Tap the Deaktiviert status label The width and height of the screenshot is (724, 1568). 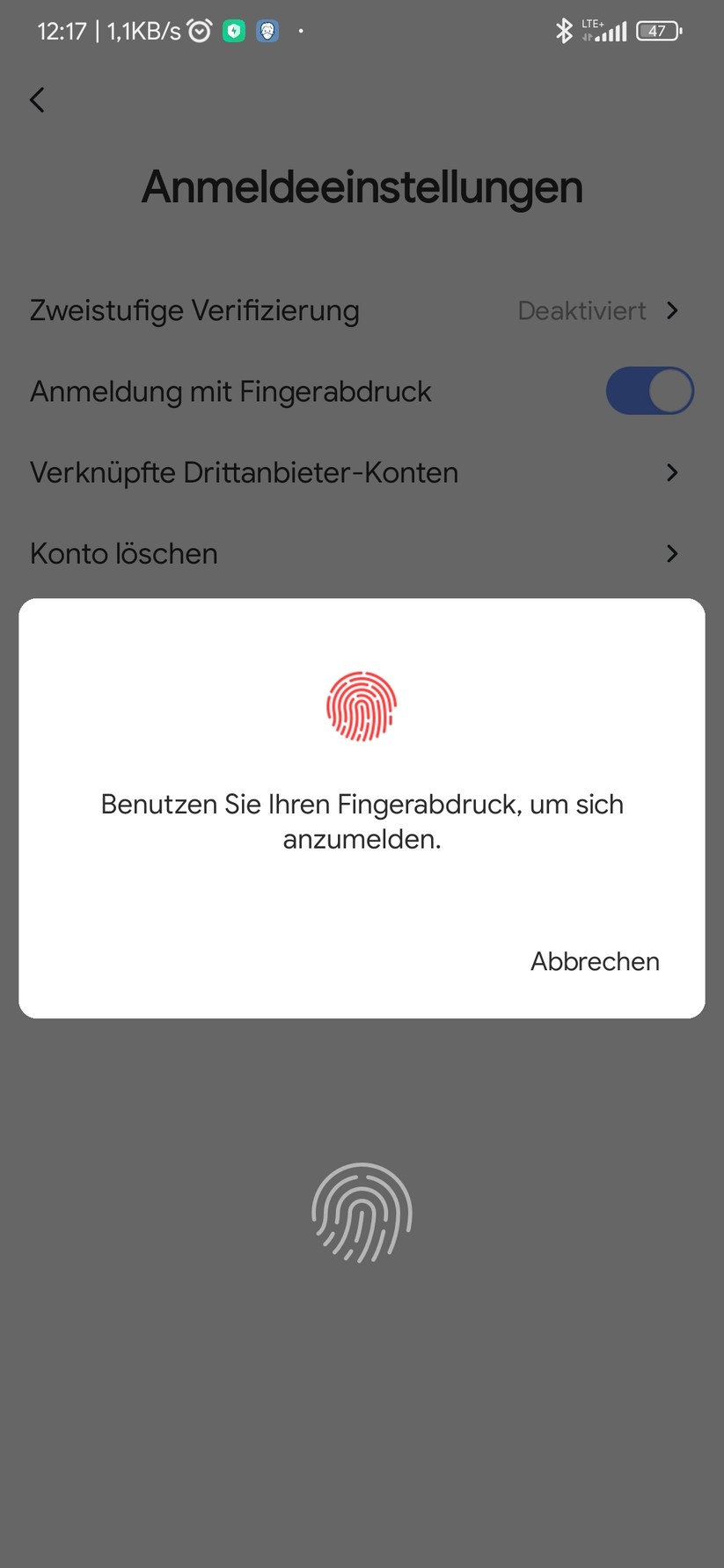[581, 310]
